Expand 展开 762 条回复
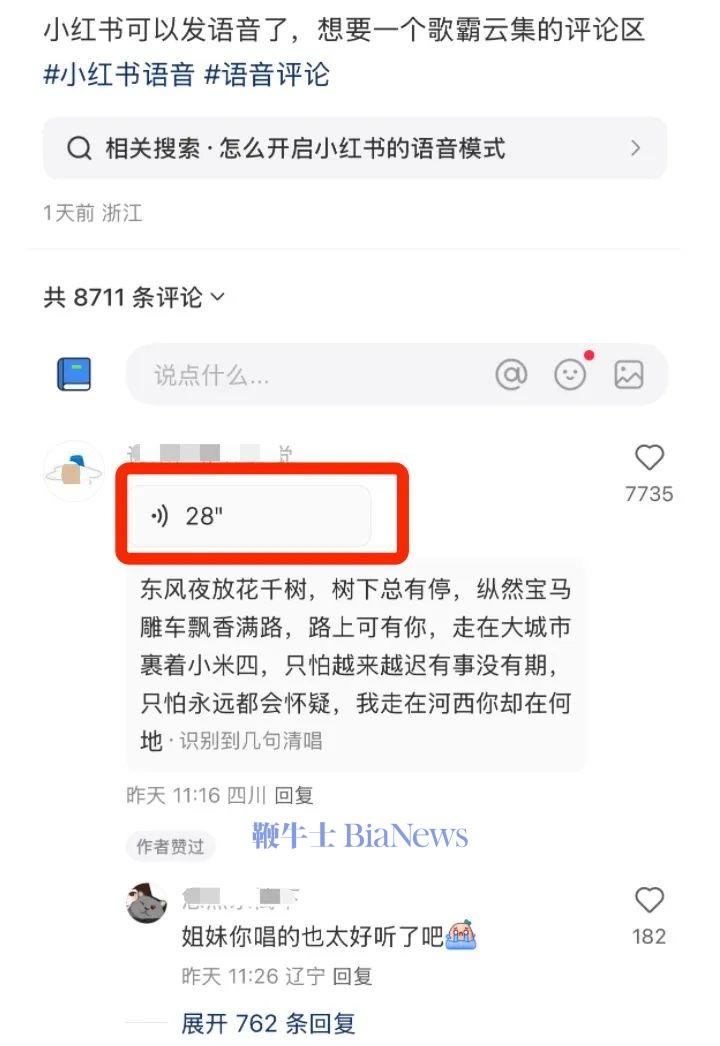This screenshot has width=720, height=1046. click(268, 1023)
